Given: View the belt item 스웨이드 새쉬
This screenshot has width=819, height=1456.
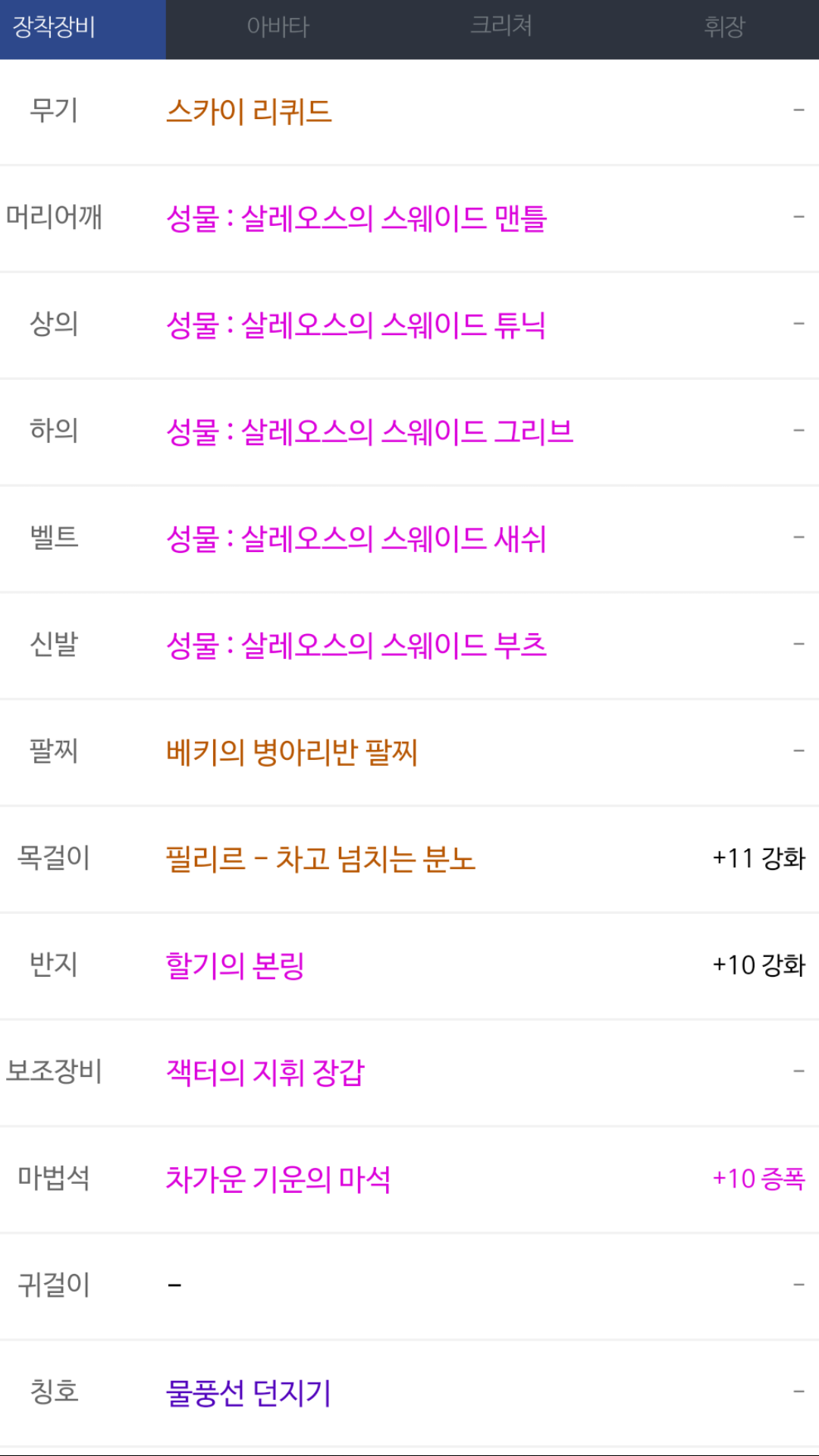Looking at the screenshot, I should coord(356,539).
